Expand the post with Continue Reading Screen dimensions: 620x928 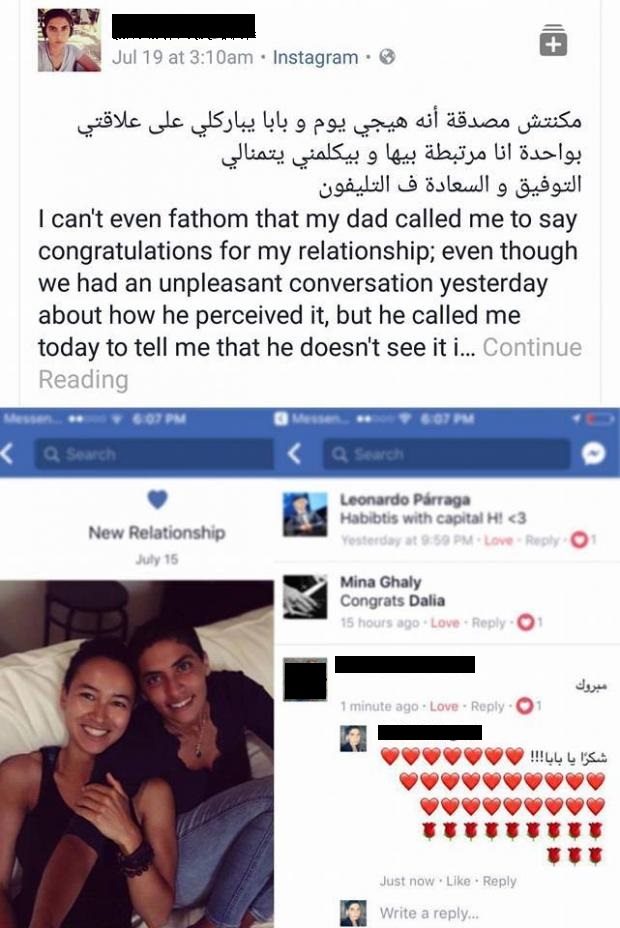point(531,348)
